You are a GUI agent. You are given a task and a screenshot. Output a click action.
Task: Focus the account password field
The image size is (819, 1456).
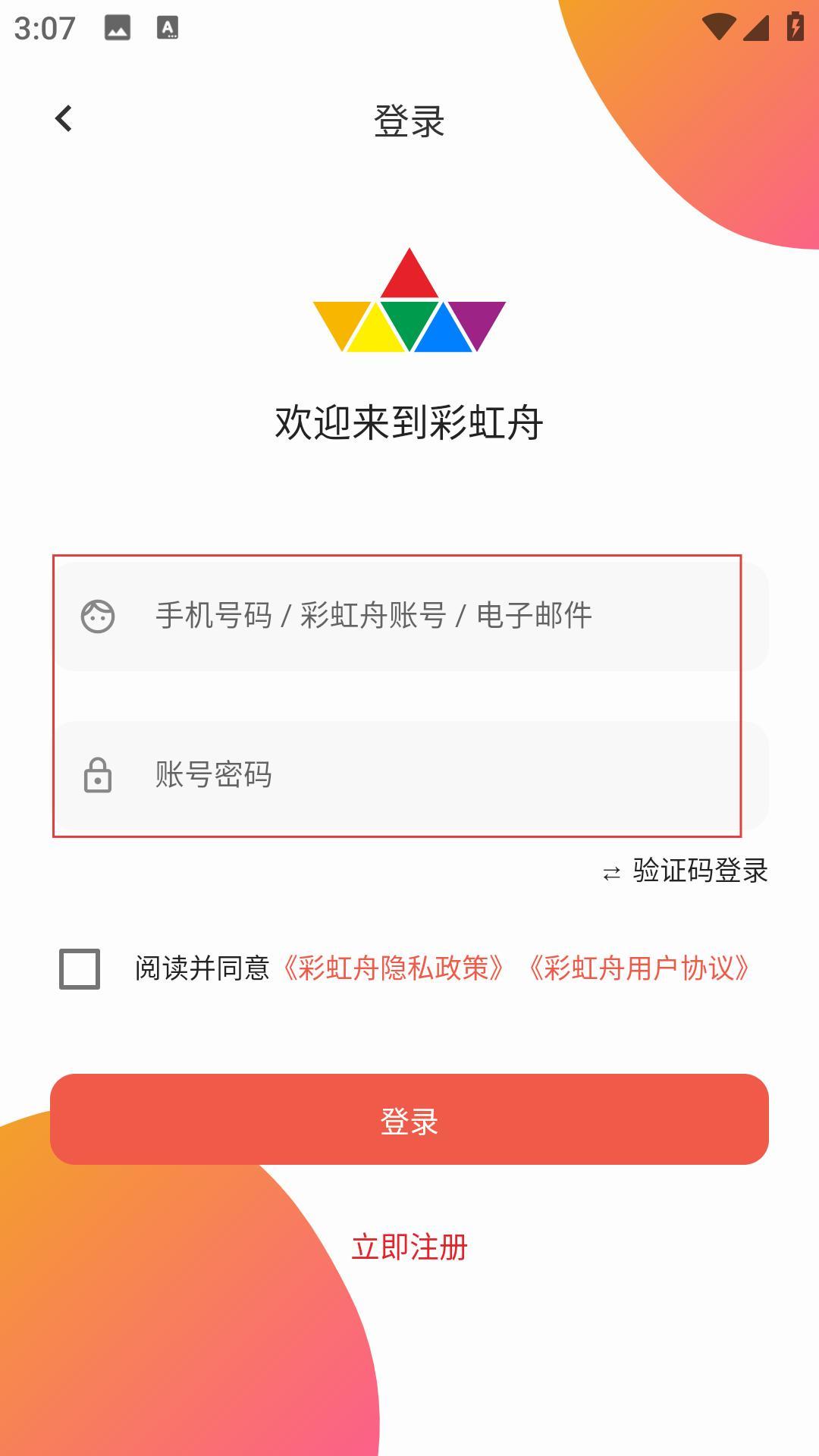click(x=409, y=775)
